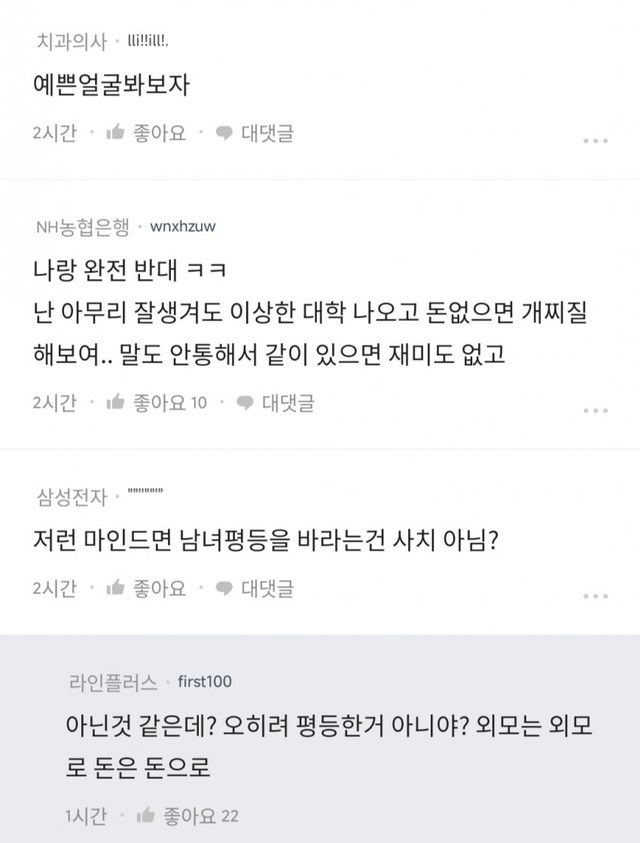Open overflow menu on NH농협은행's comment
This screenshot has height=843, width=640.
pyautogui.click(x=595, y=410)
